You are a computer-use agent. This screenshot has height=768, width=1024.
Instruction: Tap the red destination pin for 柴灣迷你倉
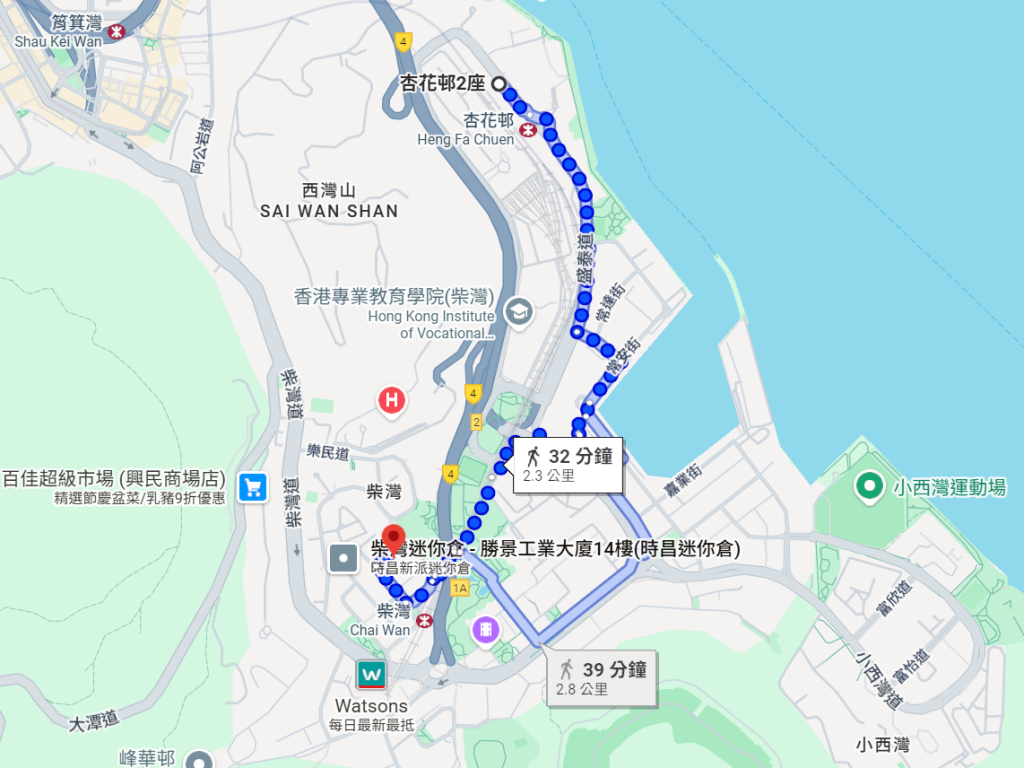[x=393, y=539]
